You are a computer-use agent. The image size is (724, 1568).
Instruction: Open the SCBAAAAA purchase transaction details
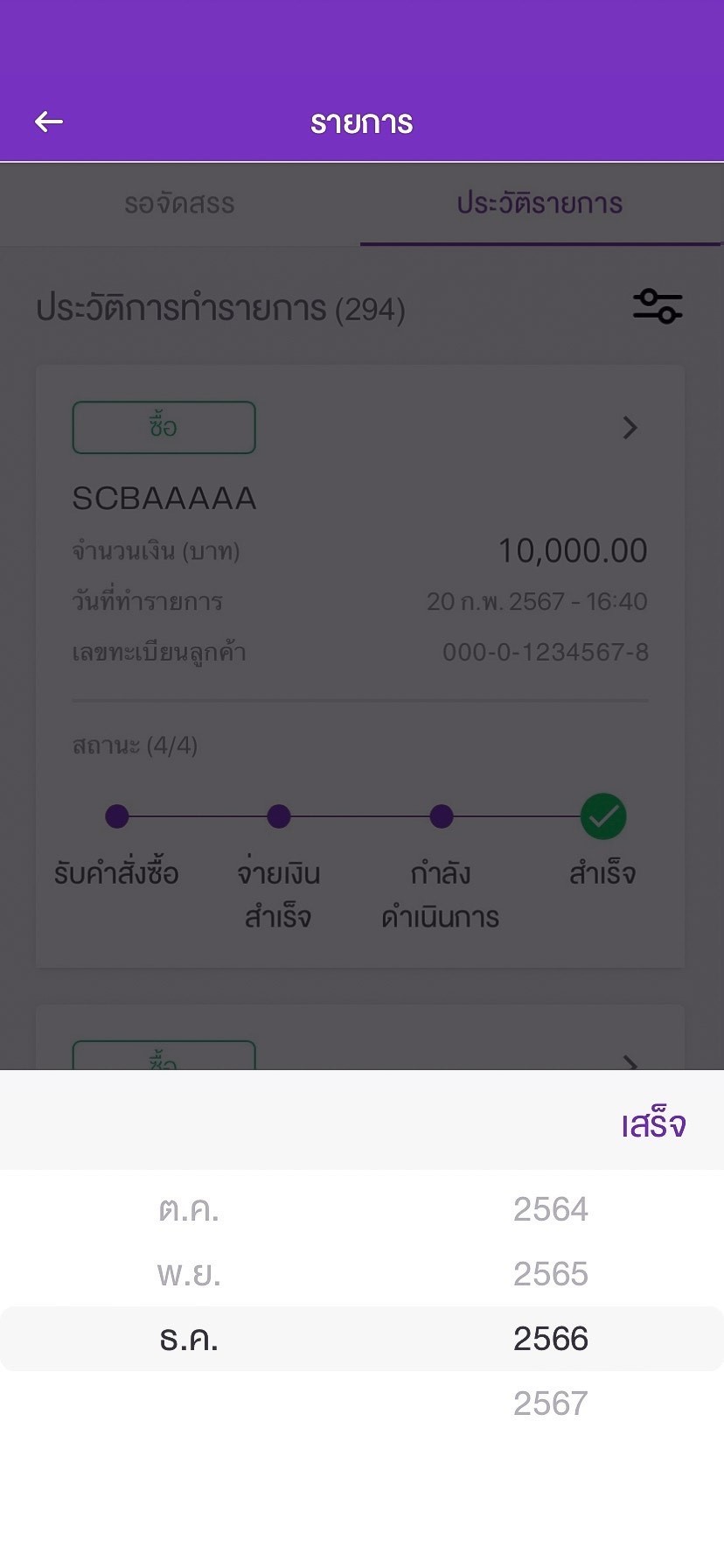tap(630, 428)
